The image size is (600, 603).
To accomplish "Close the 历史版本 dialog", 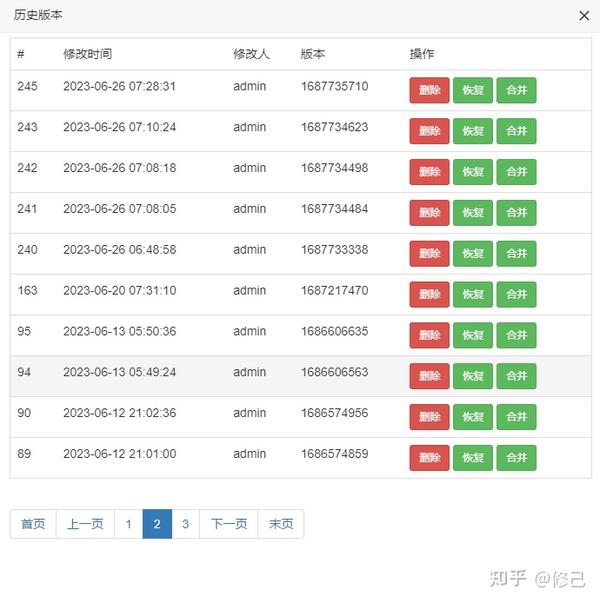I will pos(585,15).
